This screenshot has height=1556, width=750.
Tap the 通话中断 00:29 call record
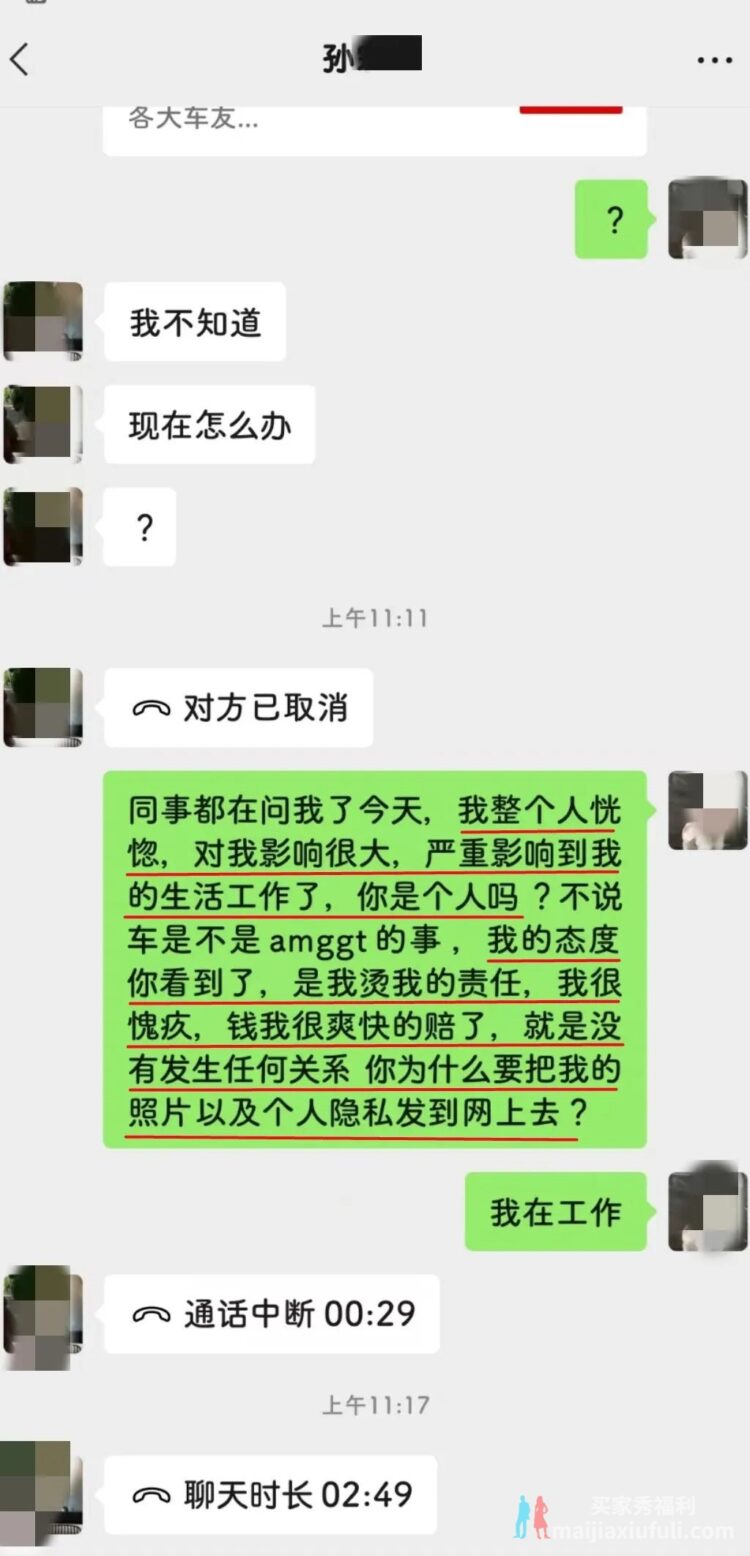tap(272, 1314)
